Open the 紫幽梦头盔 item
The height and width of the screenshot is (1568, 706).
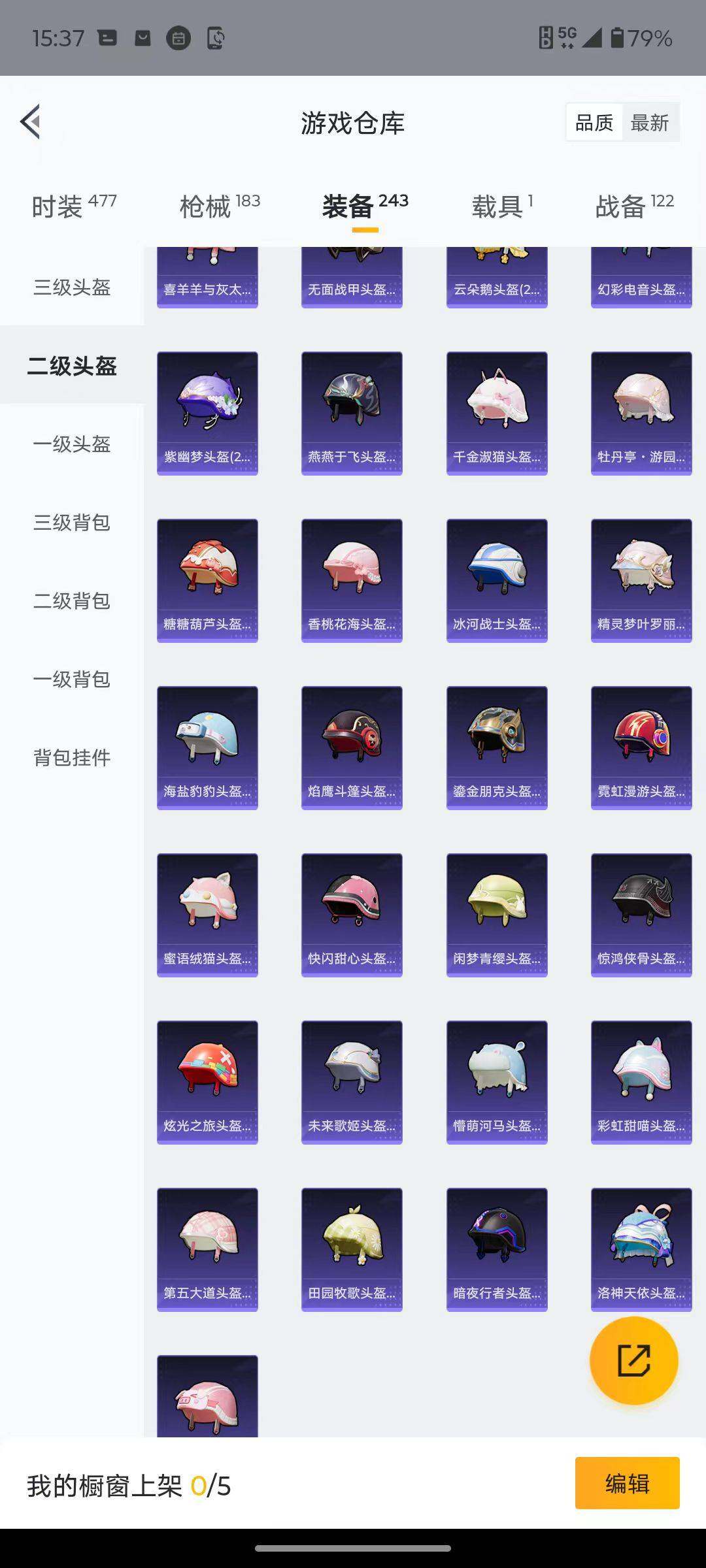(x=207, y=413)
